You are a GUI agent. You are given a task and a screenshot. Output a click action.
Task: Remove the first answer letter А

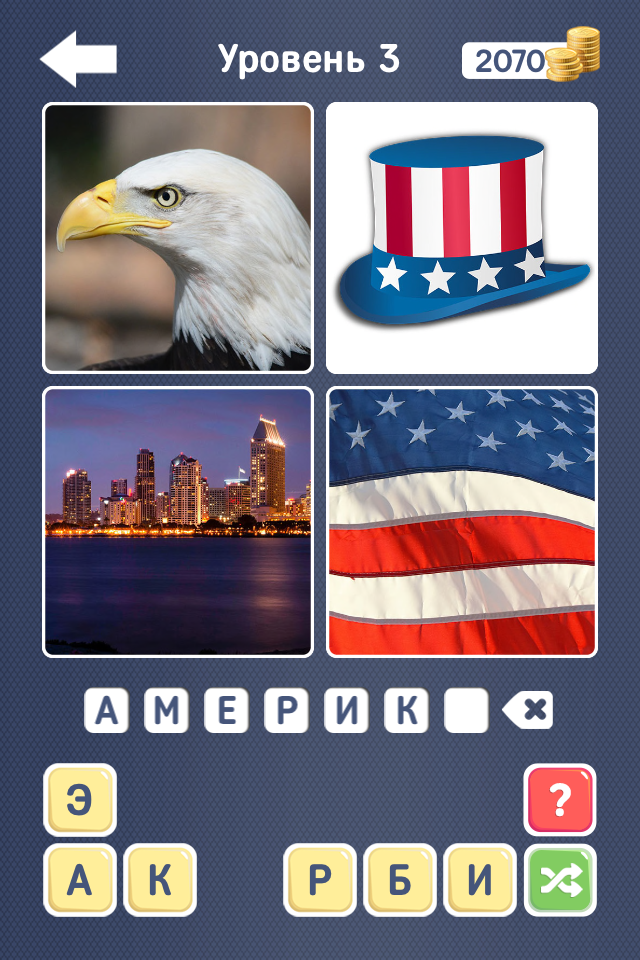[106, 711]
